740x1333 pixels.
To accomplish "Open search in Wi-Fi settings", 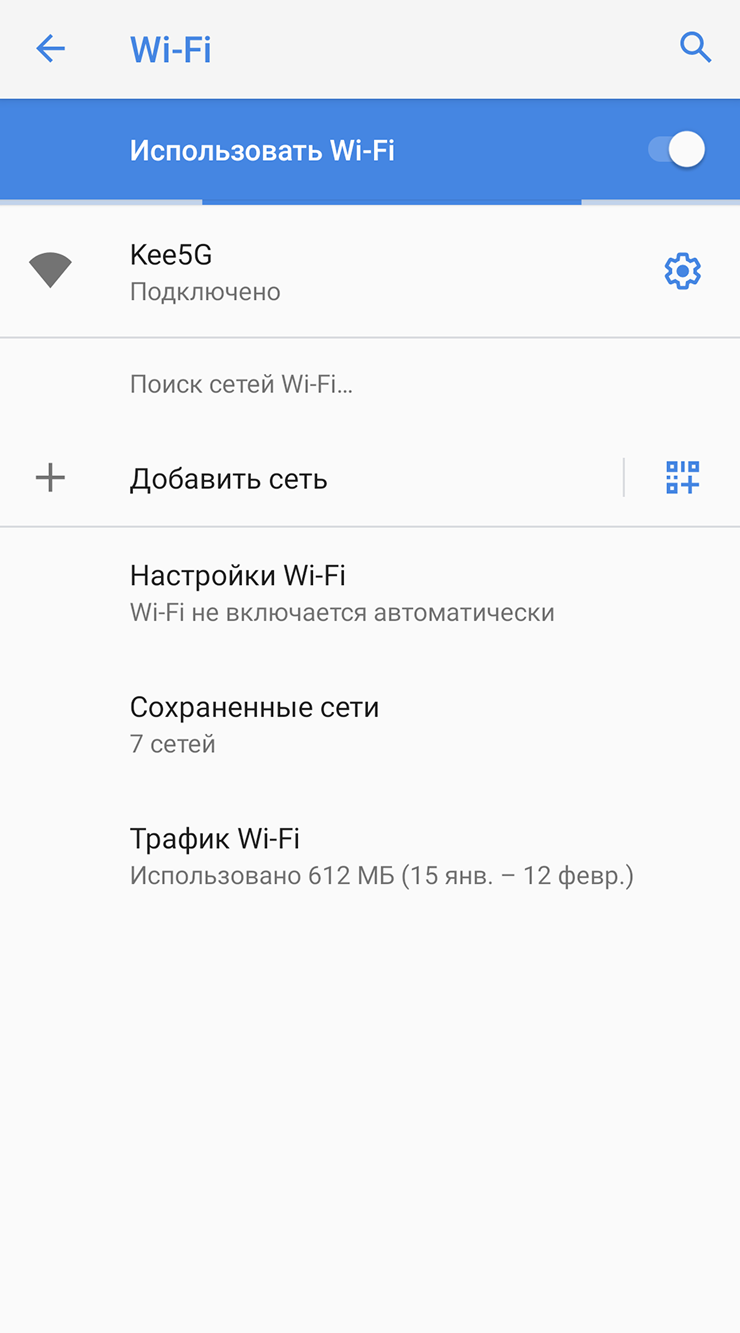I will [x=695, y=48].
